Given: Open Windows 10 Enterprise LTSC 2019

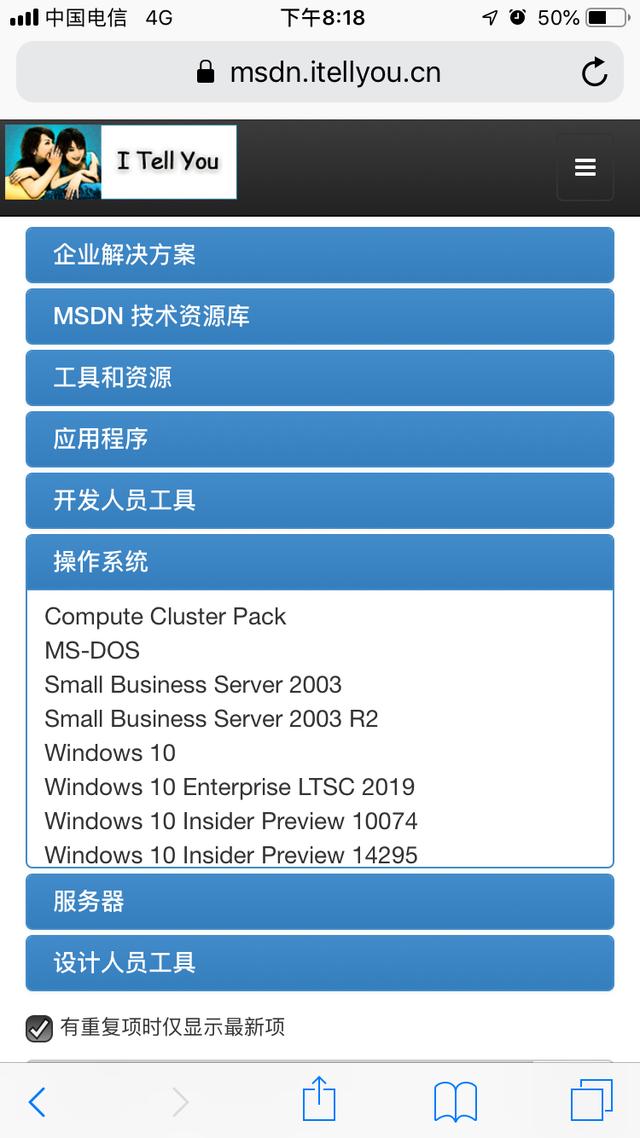Looking at the screenshot, I should click(x=229, y=786).
